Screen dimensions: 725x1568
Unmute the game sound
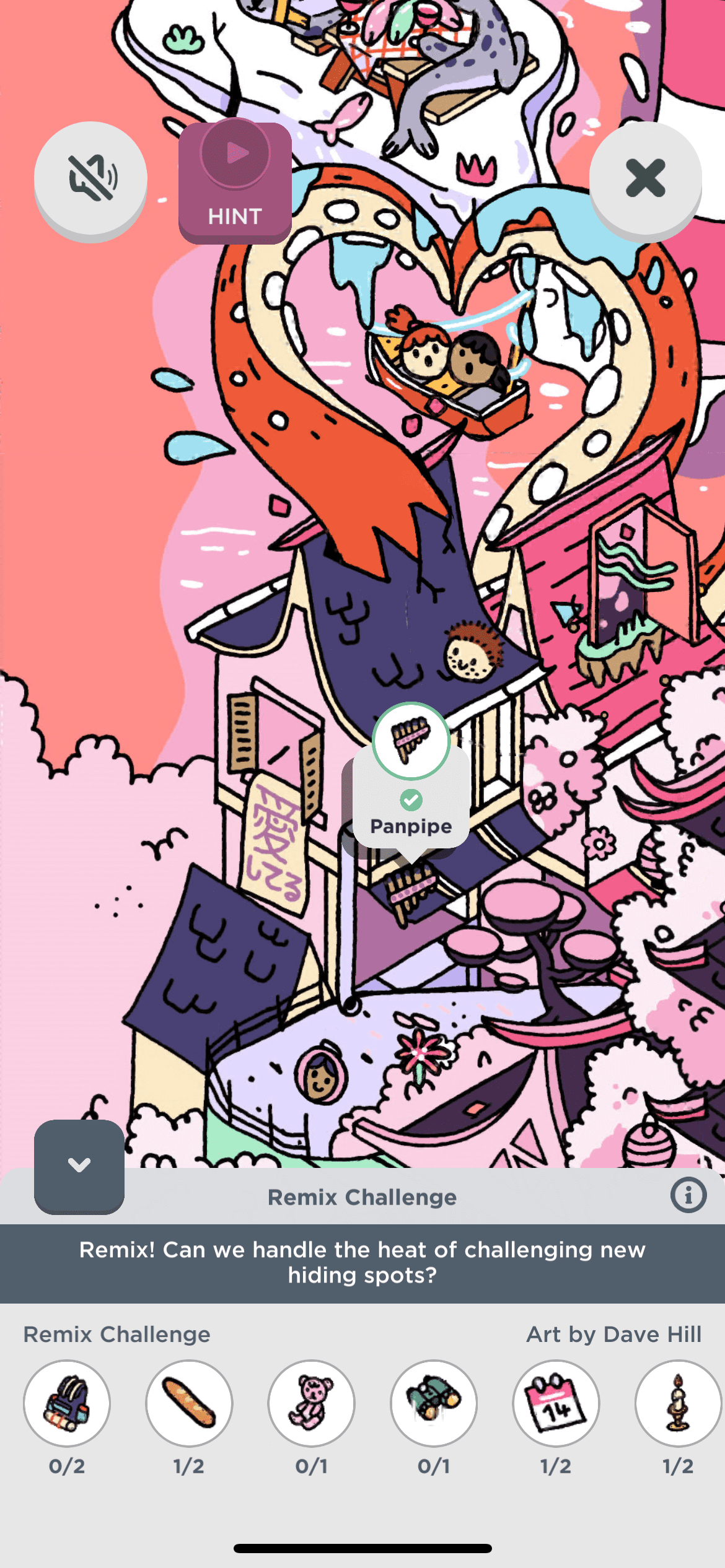point(90,179)
